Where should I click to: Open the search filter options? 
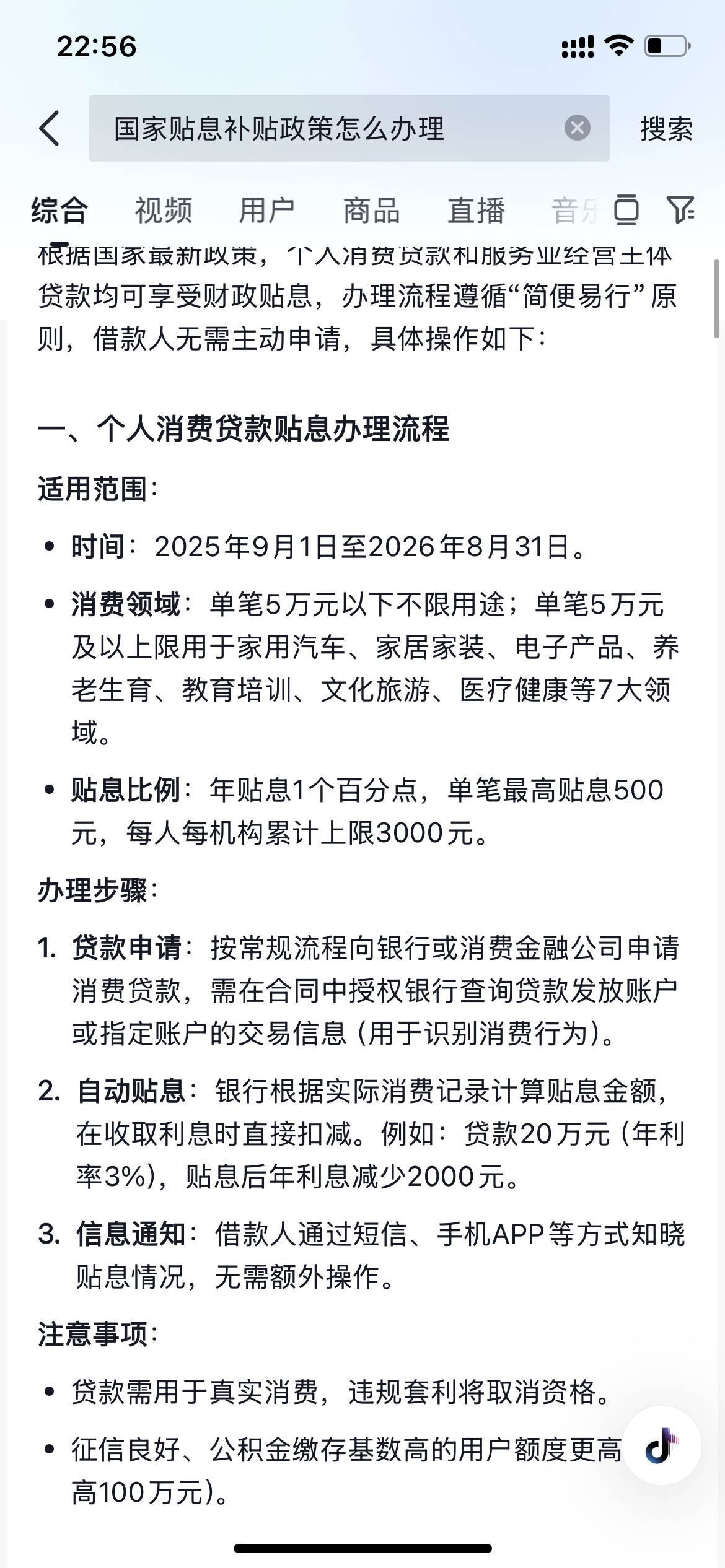(x=680, y=209)
